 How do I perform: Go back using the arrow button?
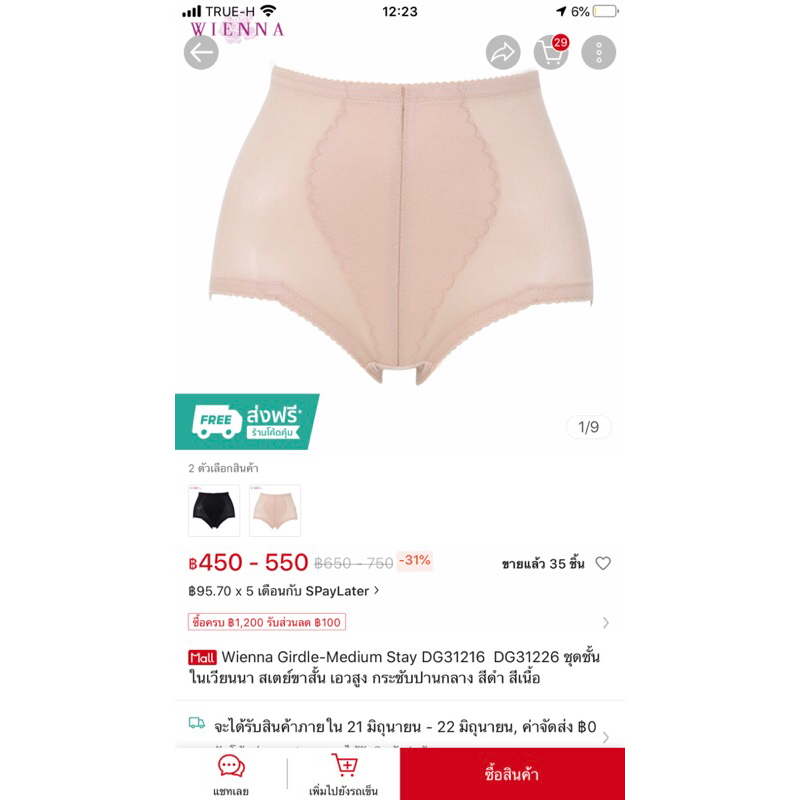point(201,53)
